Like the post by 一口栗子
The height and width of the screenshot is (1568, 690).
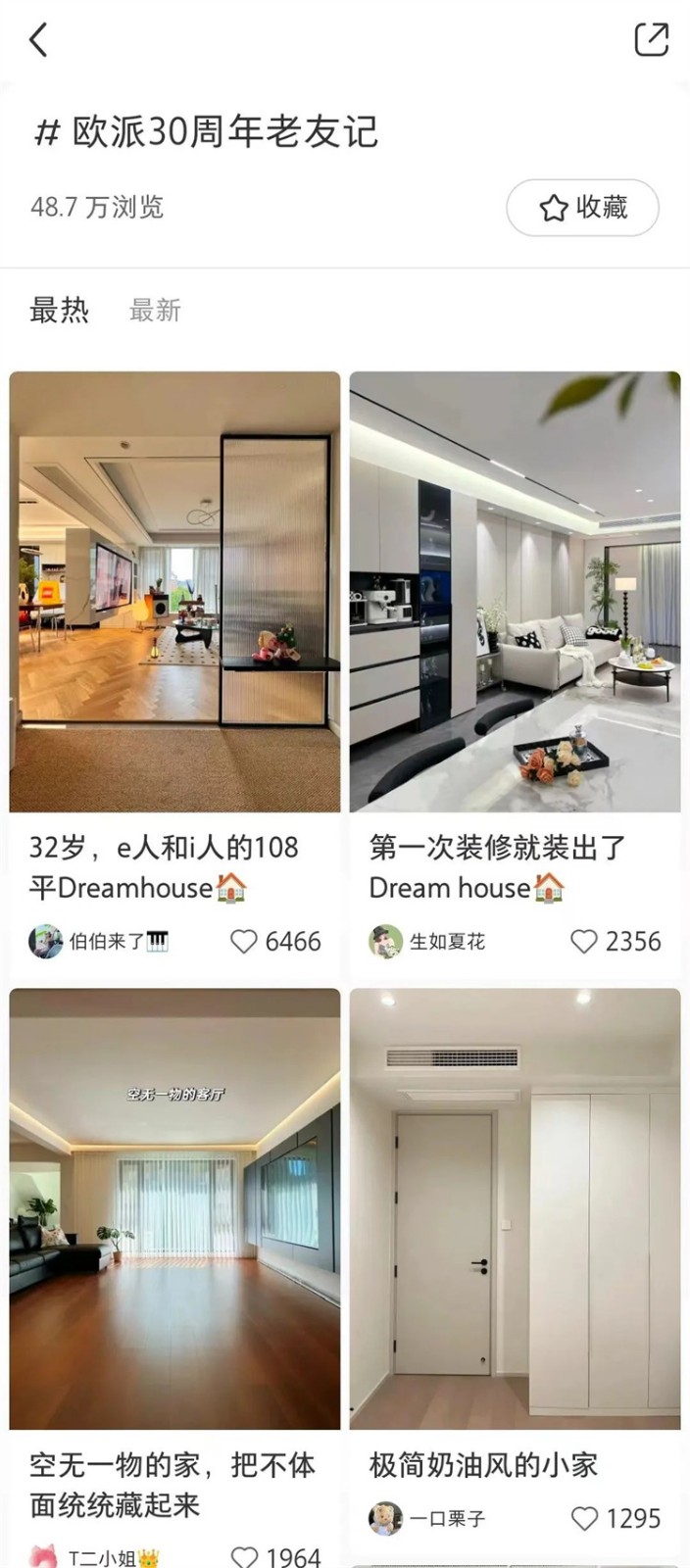584,1519
